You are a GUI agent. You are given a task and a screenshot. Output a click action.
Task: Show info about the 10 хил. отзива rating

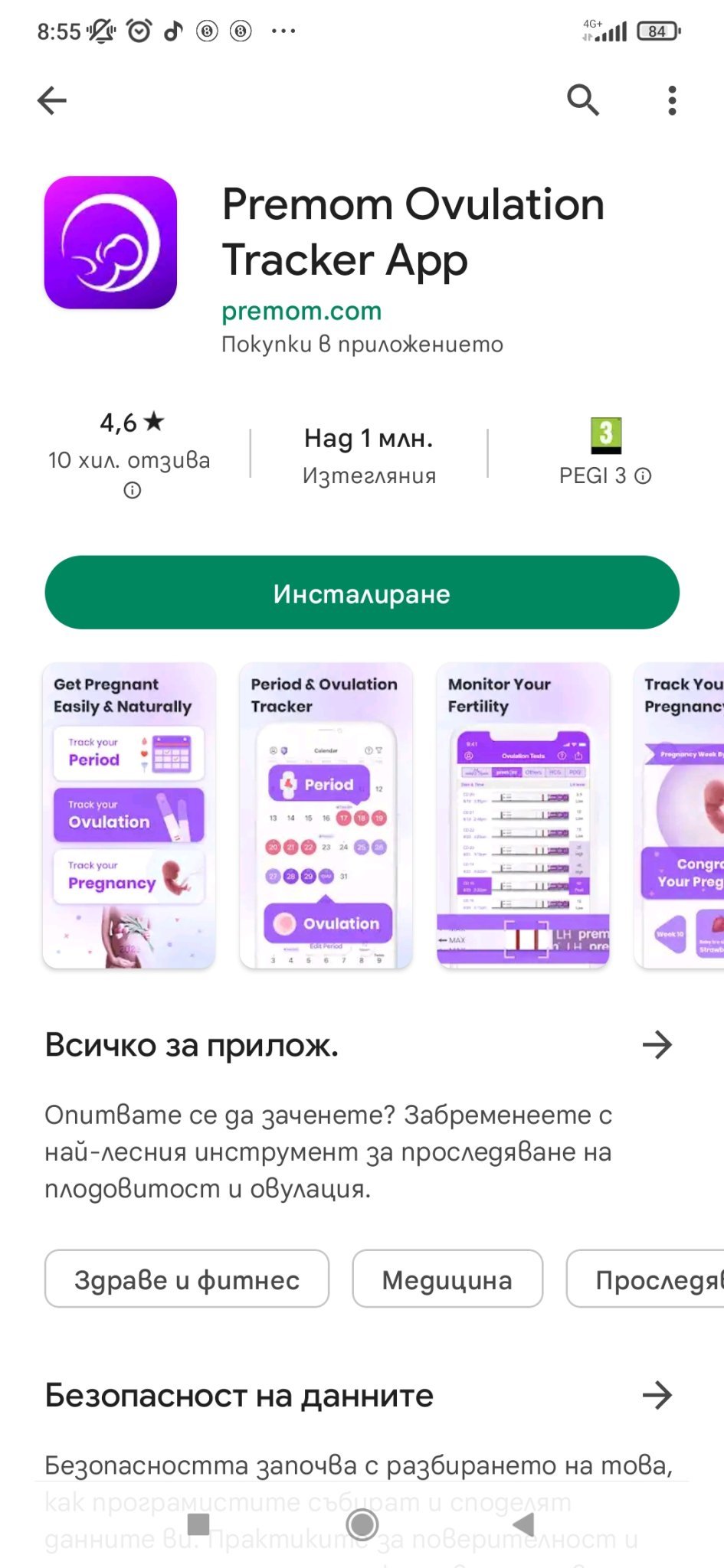[x=132, y=490]
